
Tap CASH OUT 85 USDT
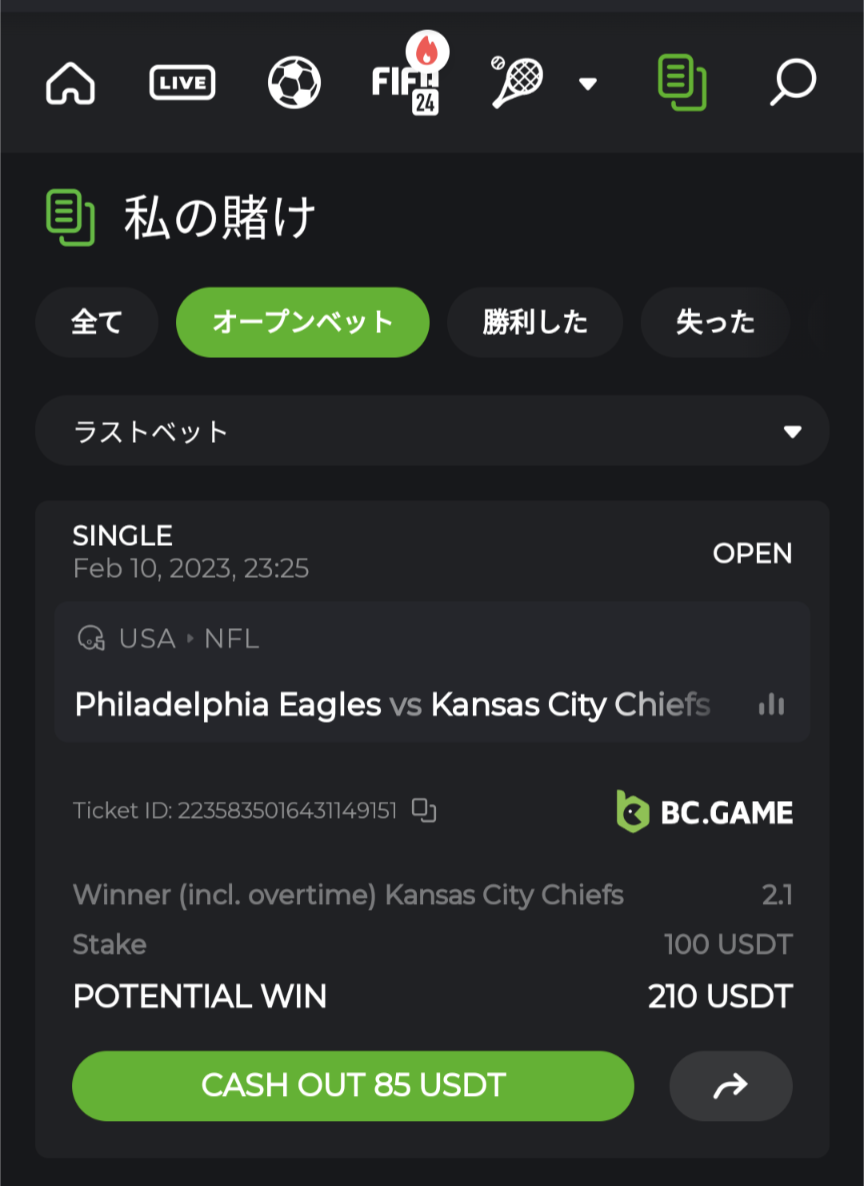[x=353, y=1086]
